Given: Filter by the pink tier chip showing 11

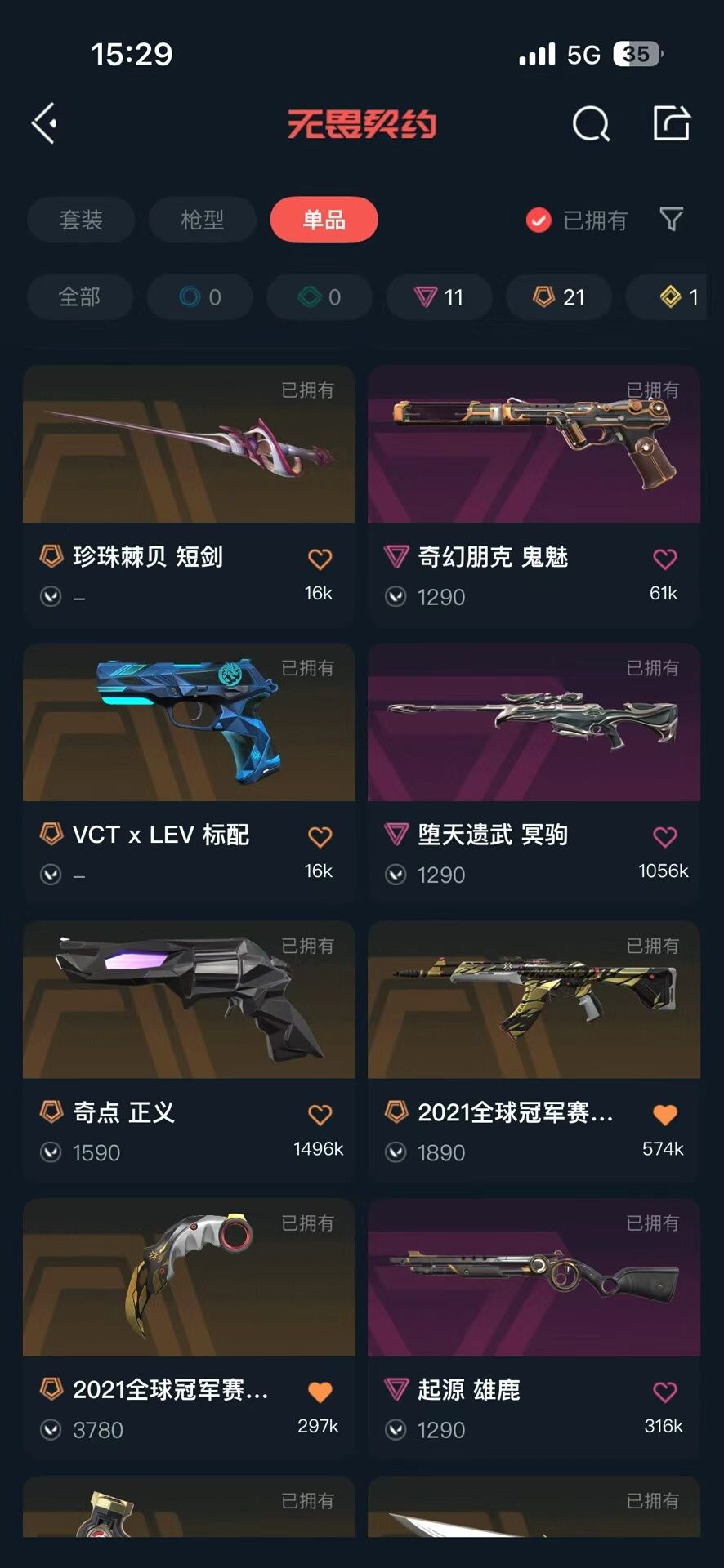Looking at the screenshot, I should 439,296.
